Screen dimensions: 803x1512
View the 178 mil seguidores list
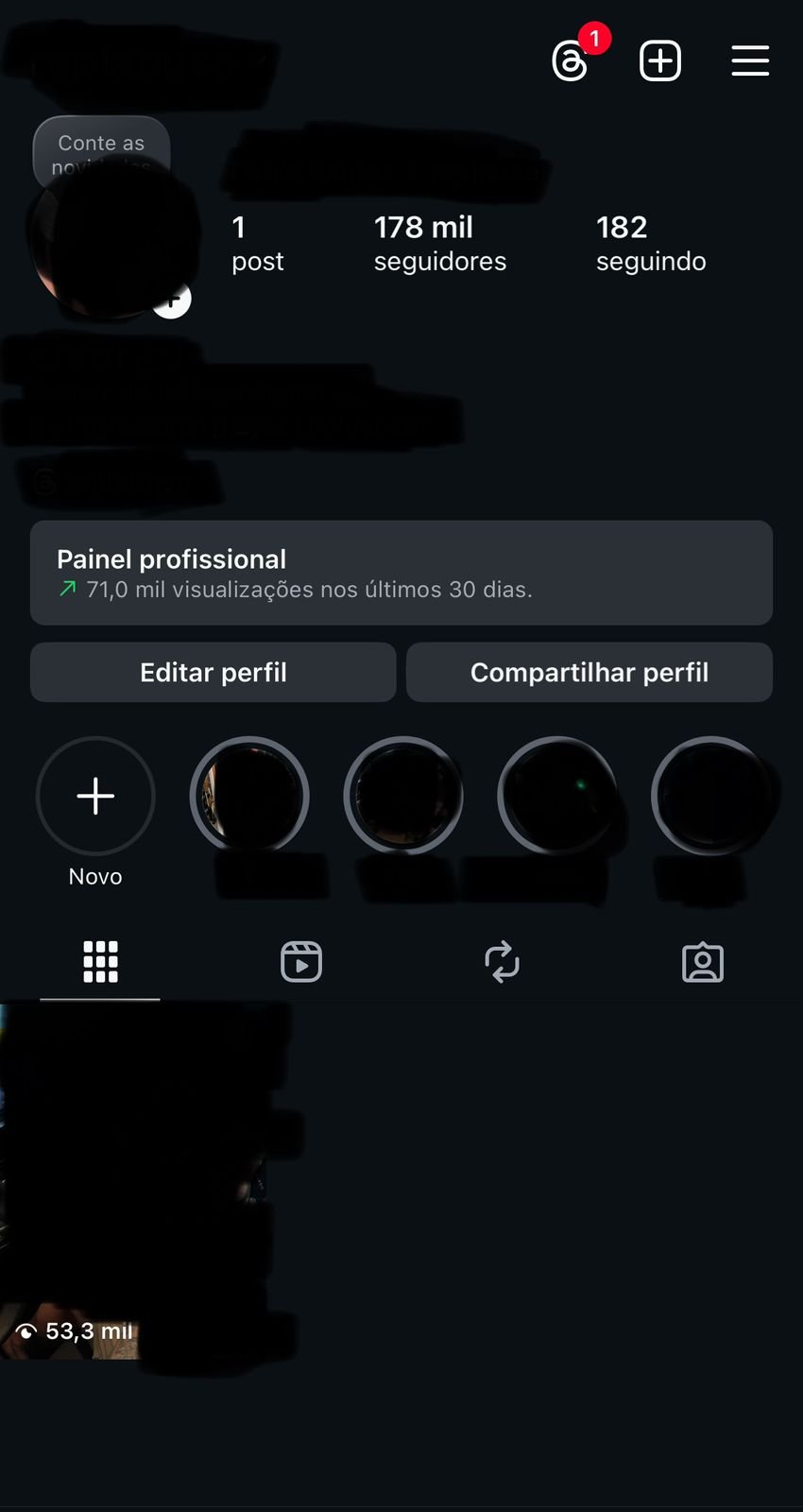point(439,243)
